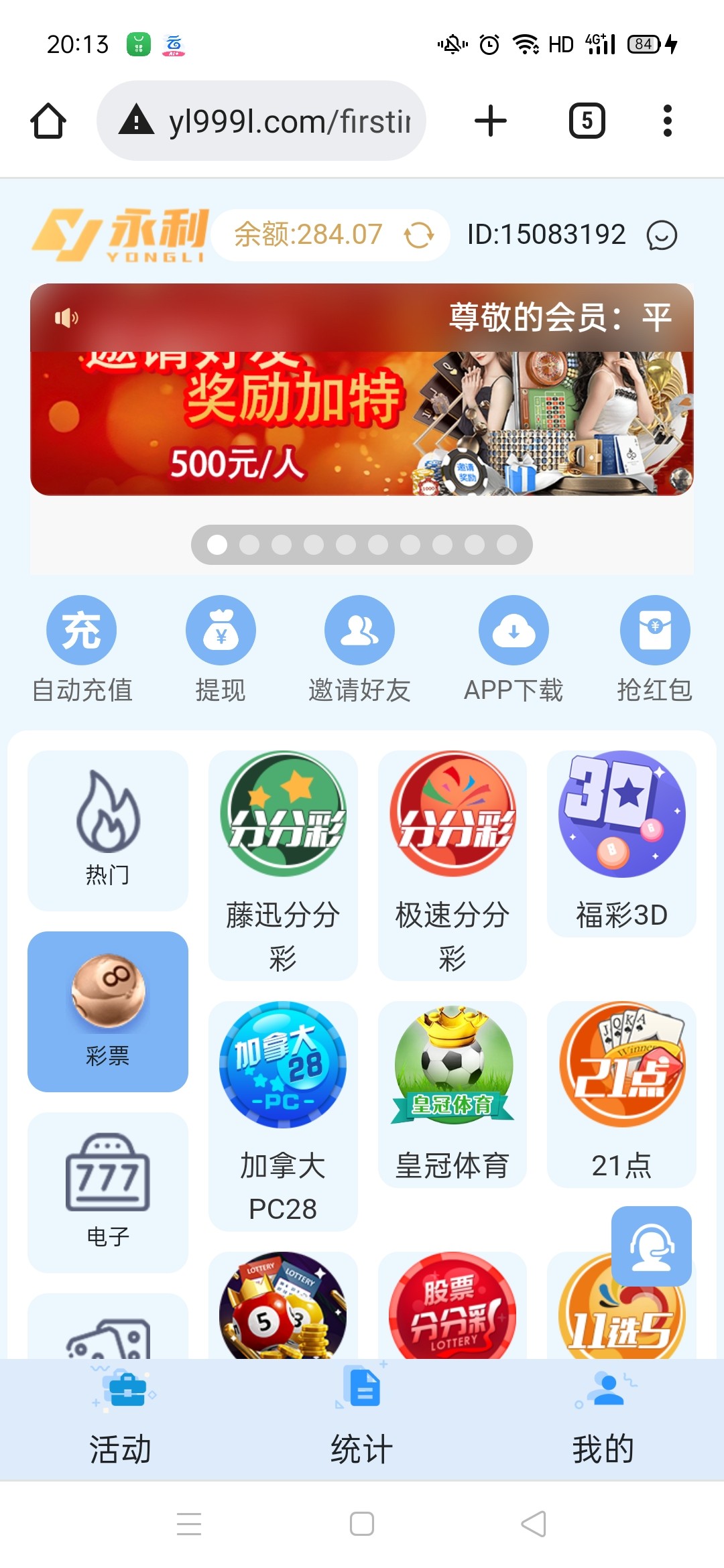Switch to the 统计 tab
Image resolution: width=724 pixels, height=1568 pixels.
point(361,1419)
